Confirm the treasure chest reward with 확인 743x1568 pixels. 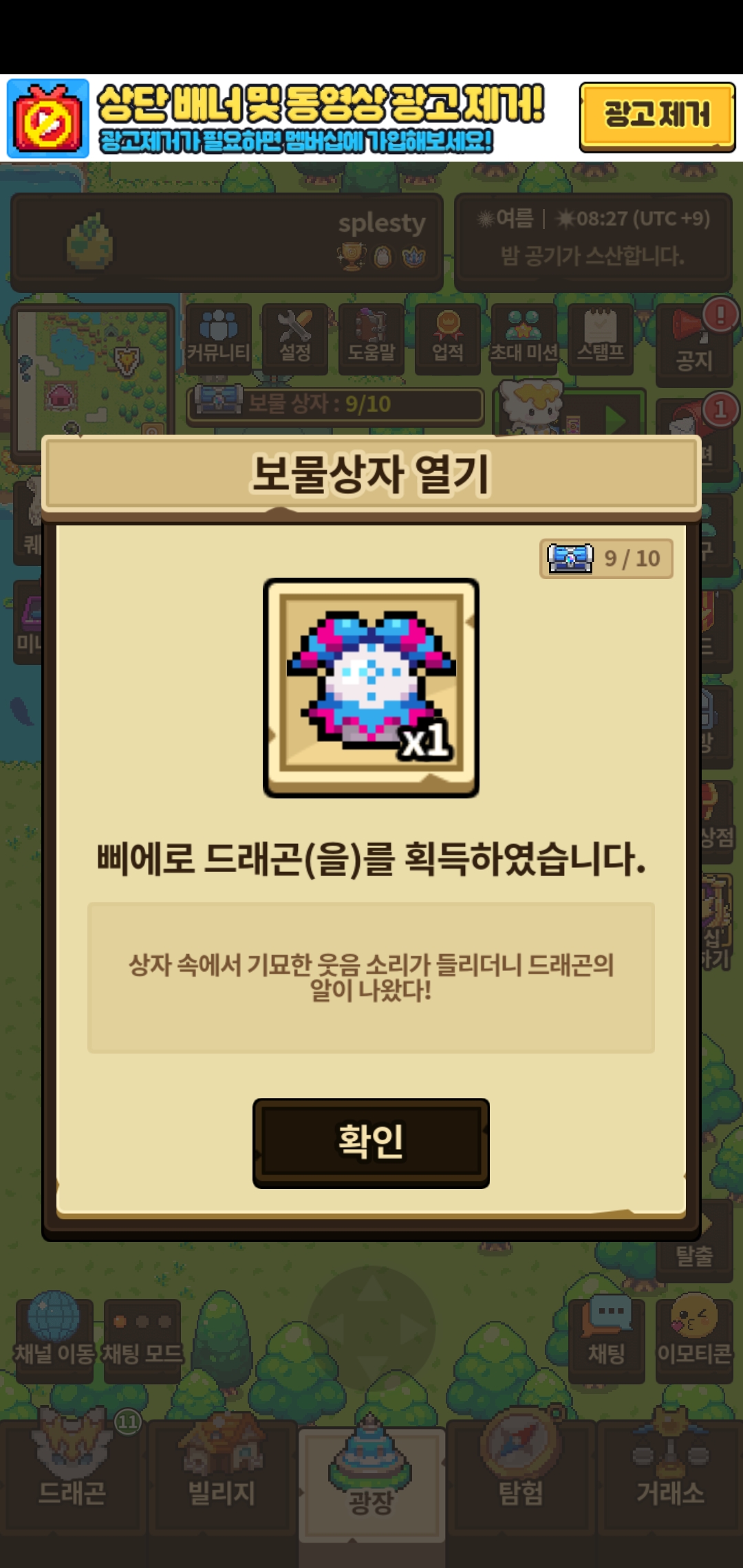tap(371, 1142)
